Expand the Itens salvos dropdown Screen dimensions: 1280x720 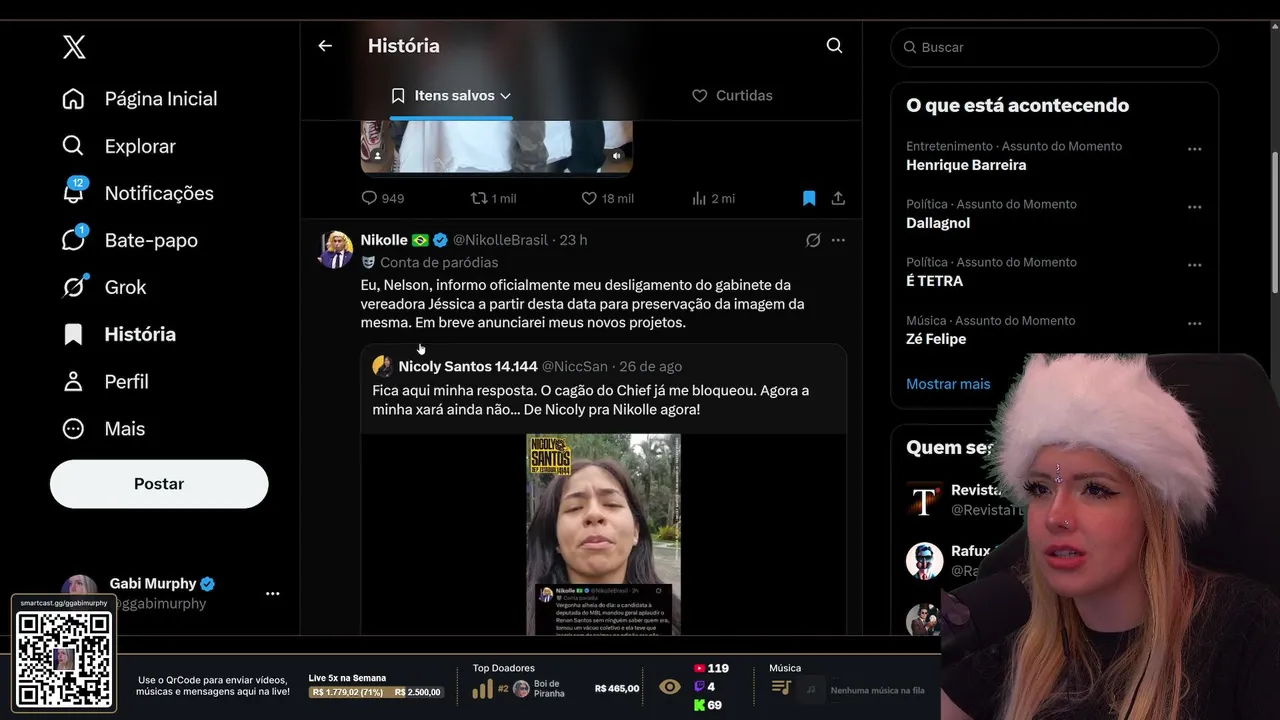tap(451, 96)
